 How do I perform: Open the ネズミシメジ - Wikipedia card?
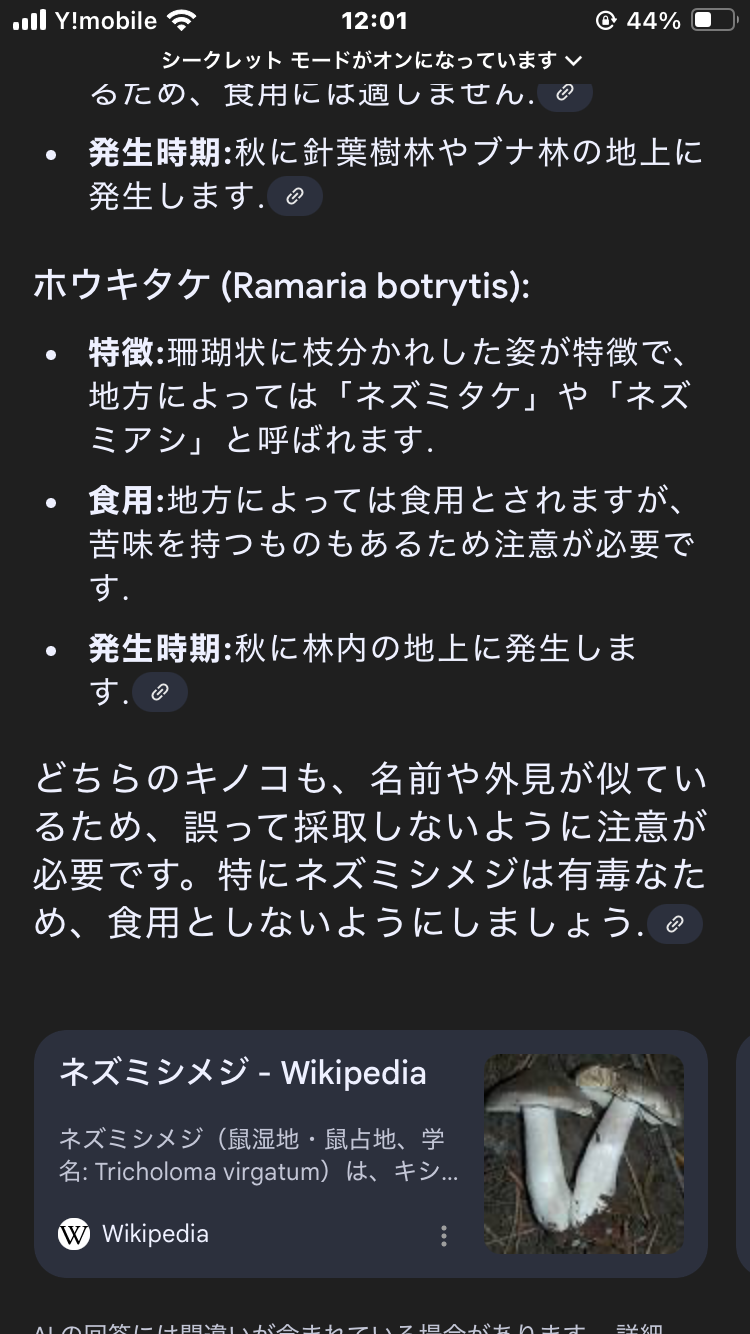tap(371, 1154)
